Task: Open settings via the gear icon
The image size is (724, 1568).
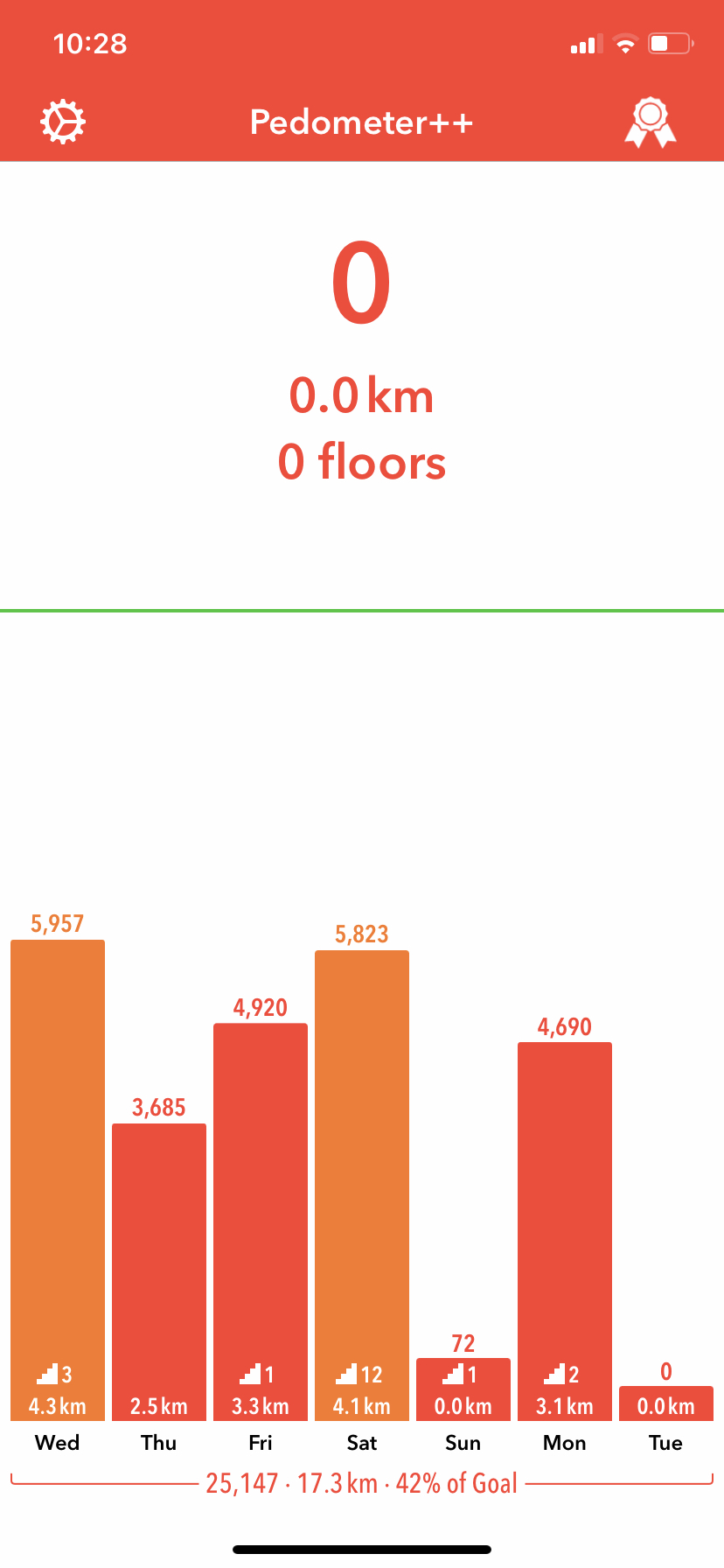Action: 63,122
